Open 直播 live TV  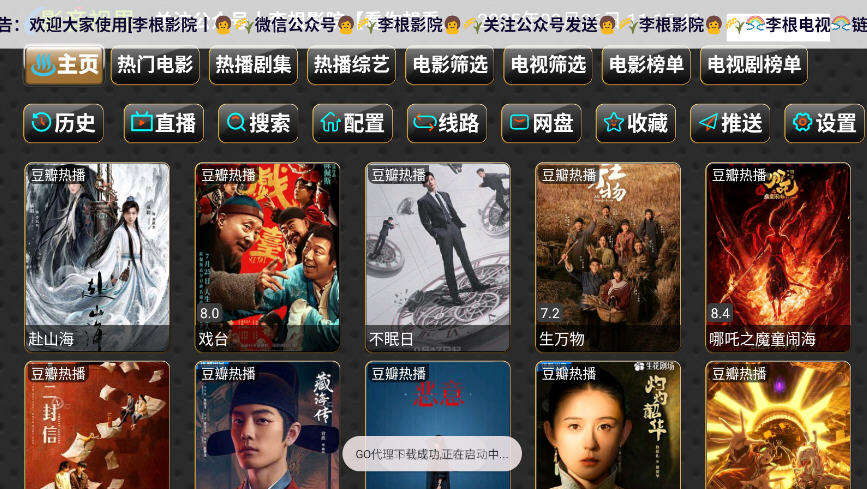point(163,123)
